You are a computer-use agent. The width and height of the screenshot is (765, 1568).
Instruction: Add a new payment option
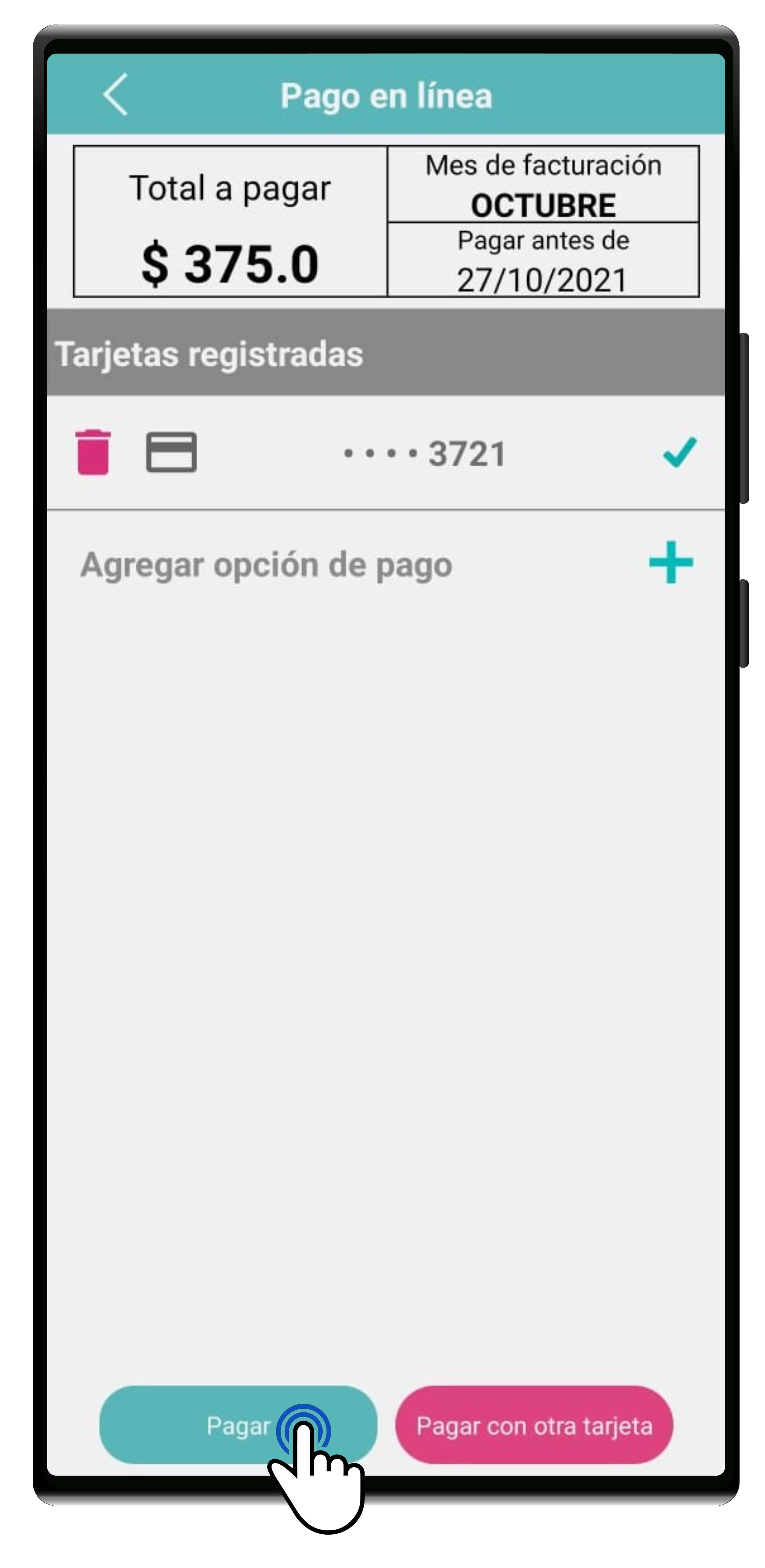671,563
